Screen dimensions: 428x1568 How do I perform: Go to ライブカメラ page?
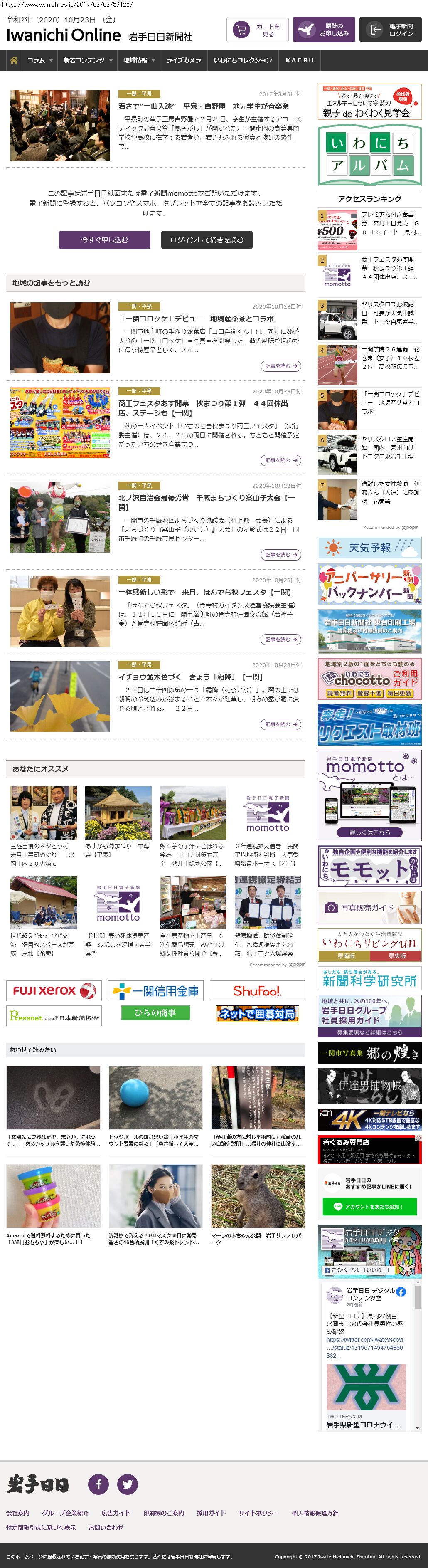tap(183, 60)
